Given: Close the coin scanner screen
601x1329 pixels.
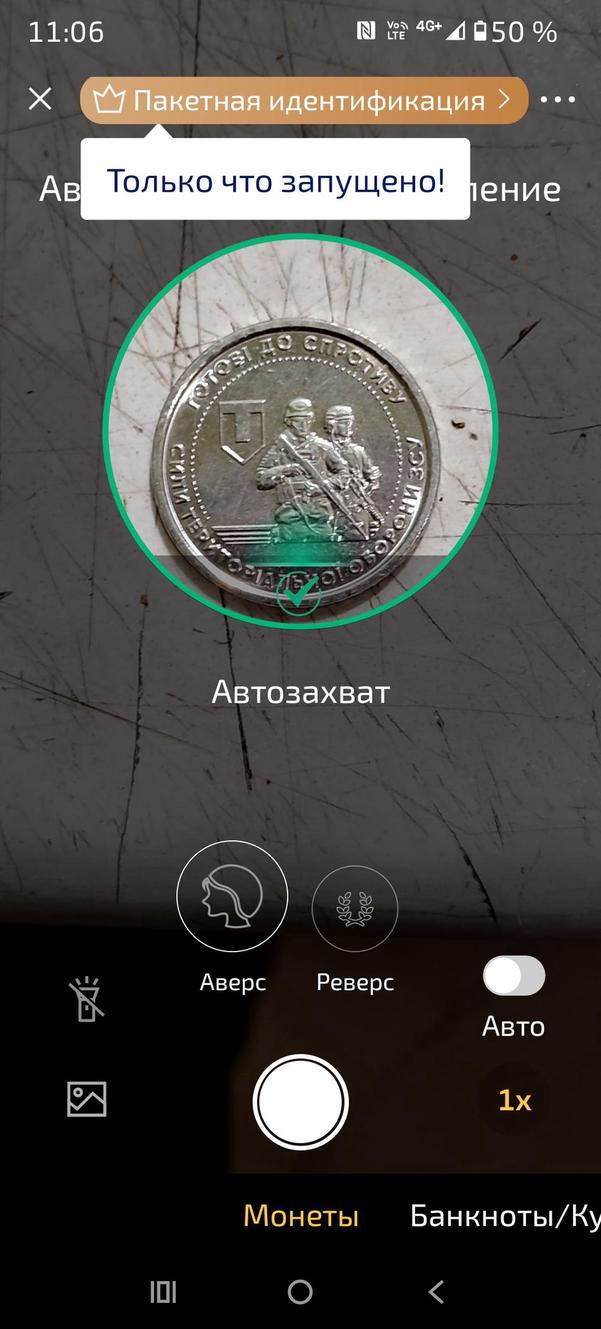Looking at the screenshot, I should point(40,99).
